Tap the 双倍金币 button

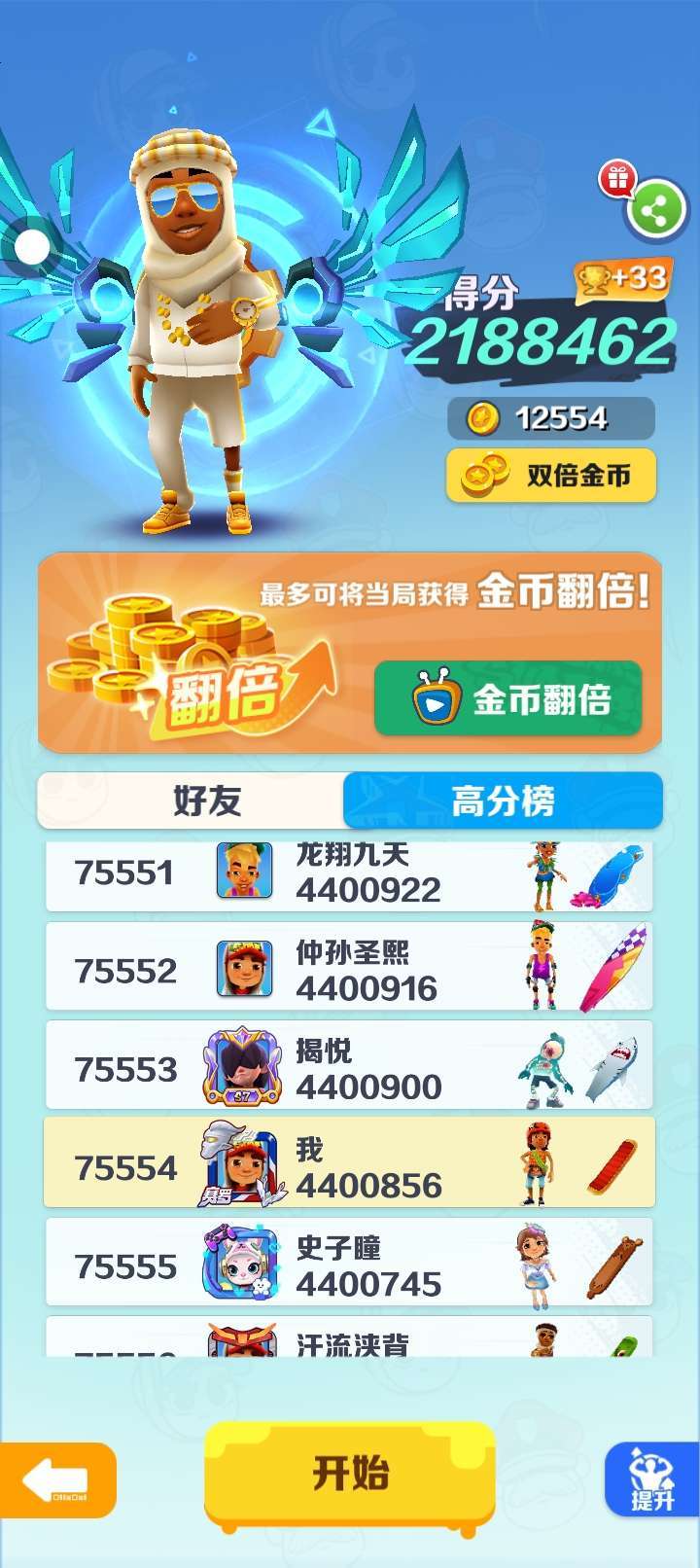pyautogui.click(x=551, y=476)
